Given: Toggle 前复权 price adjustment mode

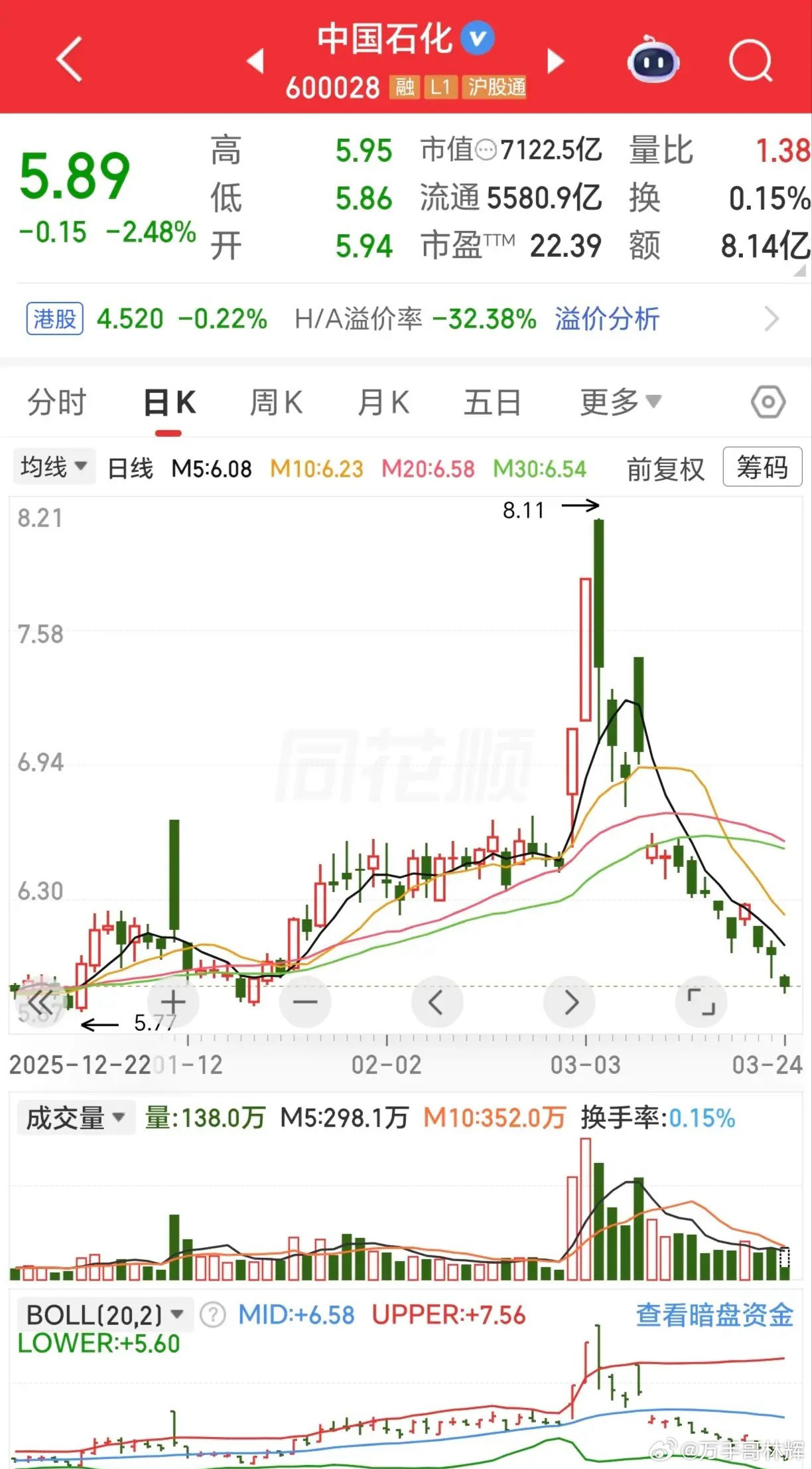Looking at the screenshot, I should 665,467.
